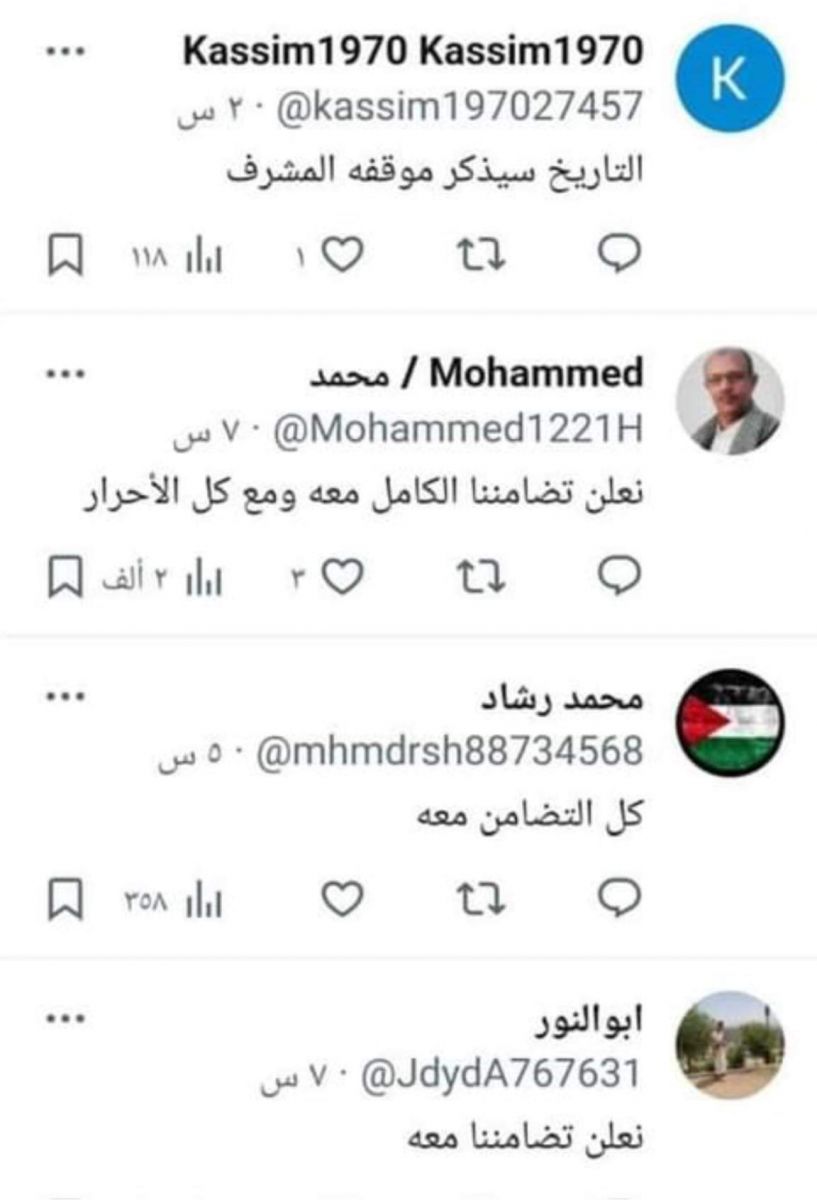This screenshot has width=817, height=1200.
Task: Reply to the @mhmdrsh88734568 tweet
Action: [619, 900]
